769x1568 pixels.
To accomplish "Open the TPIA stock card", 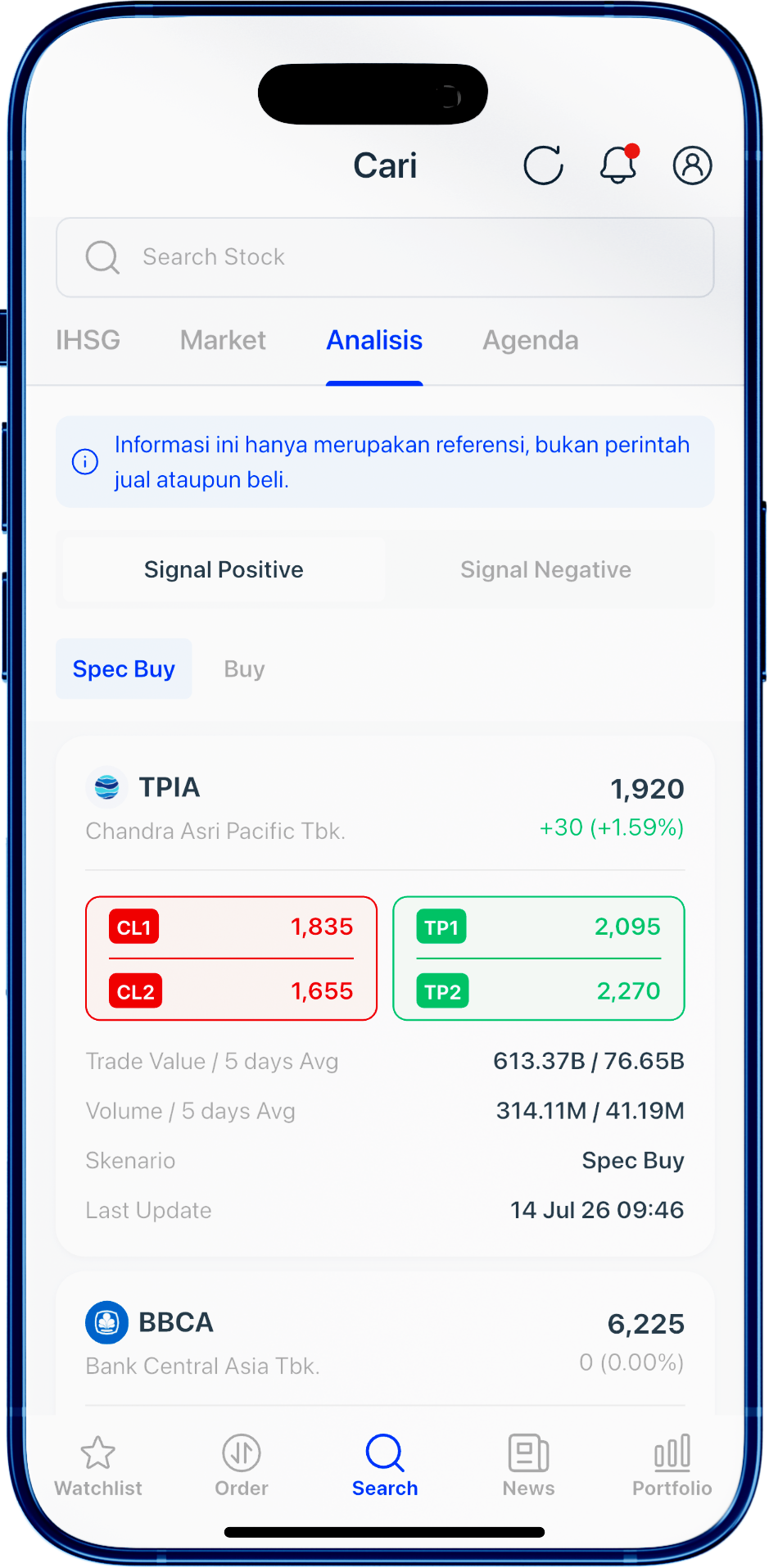I will pyautogui.click(x=385, y=996).
